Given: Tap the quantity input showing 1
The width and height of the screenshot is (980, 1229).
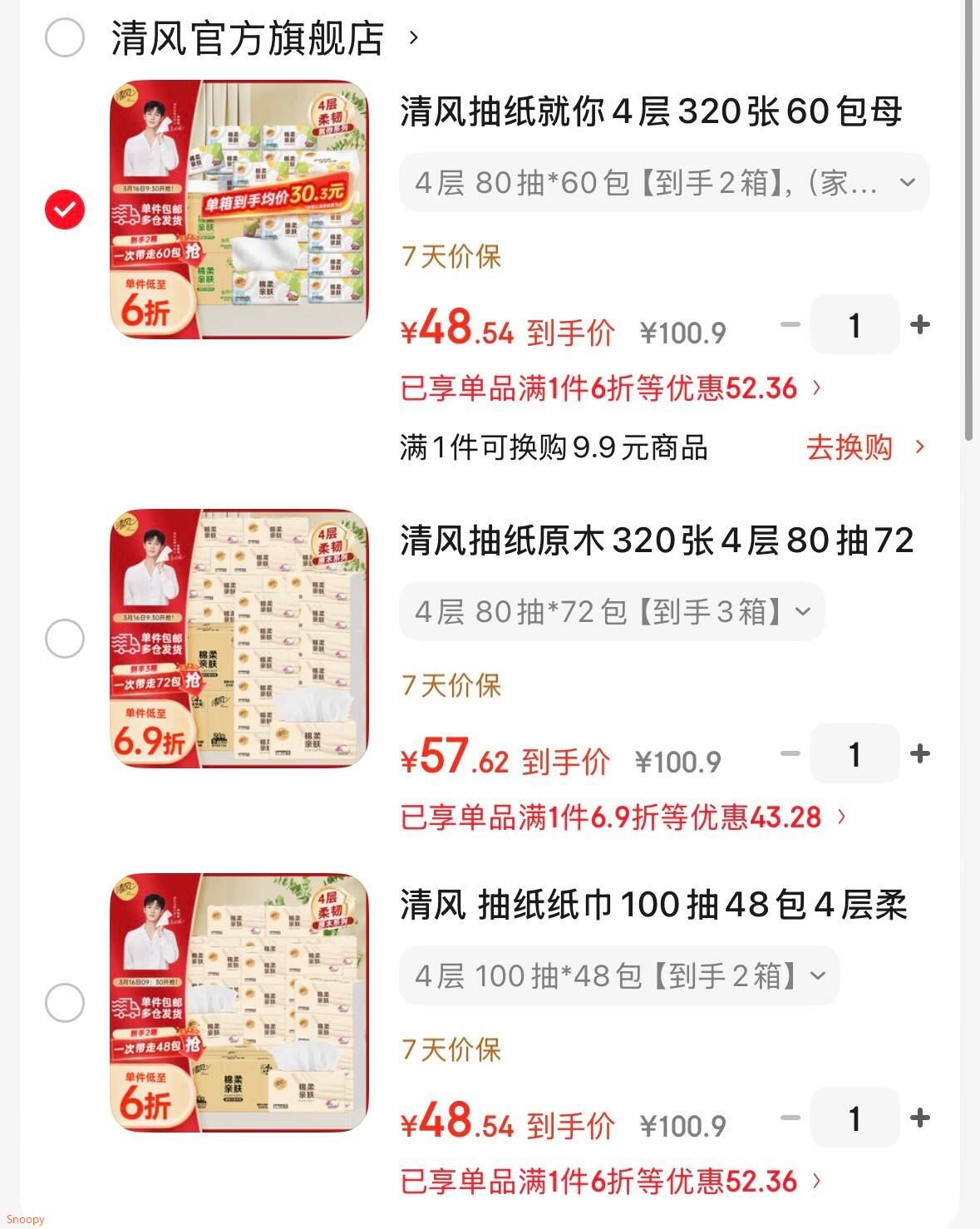Looking at the screenshot, I should tap(854, 325).
